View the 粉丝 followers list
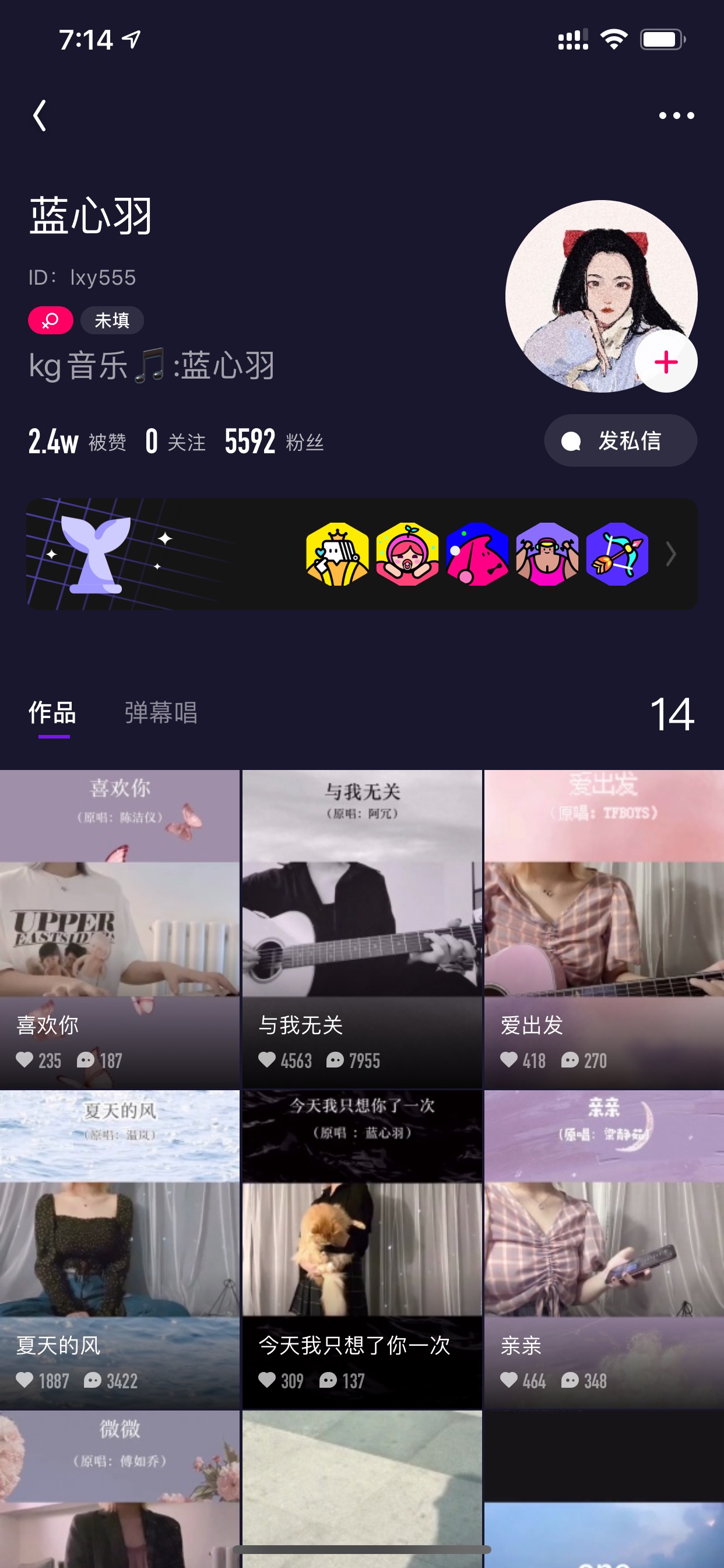Screen dimensions: 724x1568 point(274,442)
